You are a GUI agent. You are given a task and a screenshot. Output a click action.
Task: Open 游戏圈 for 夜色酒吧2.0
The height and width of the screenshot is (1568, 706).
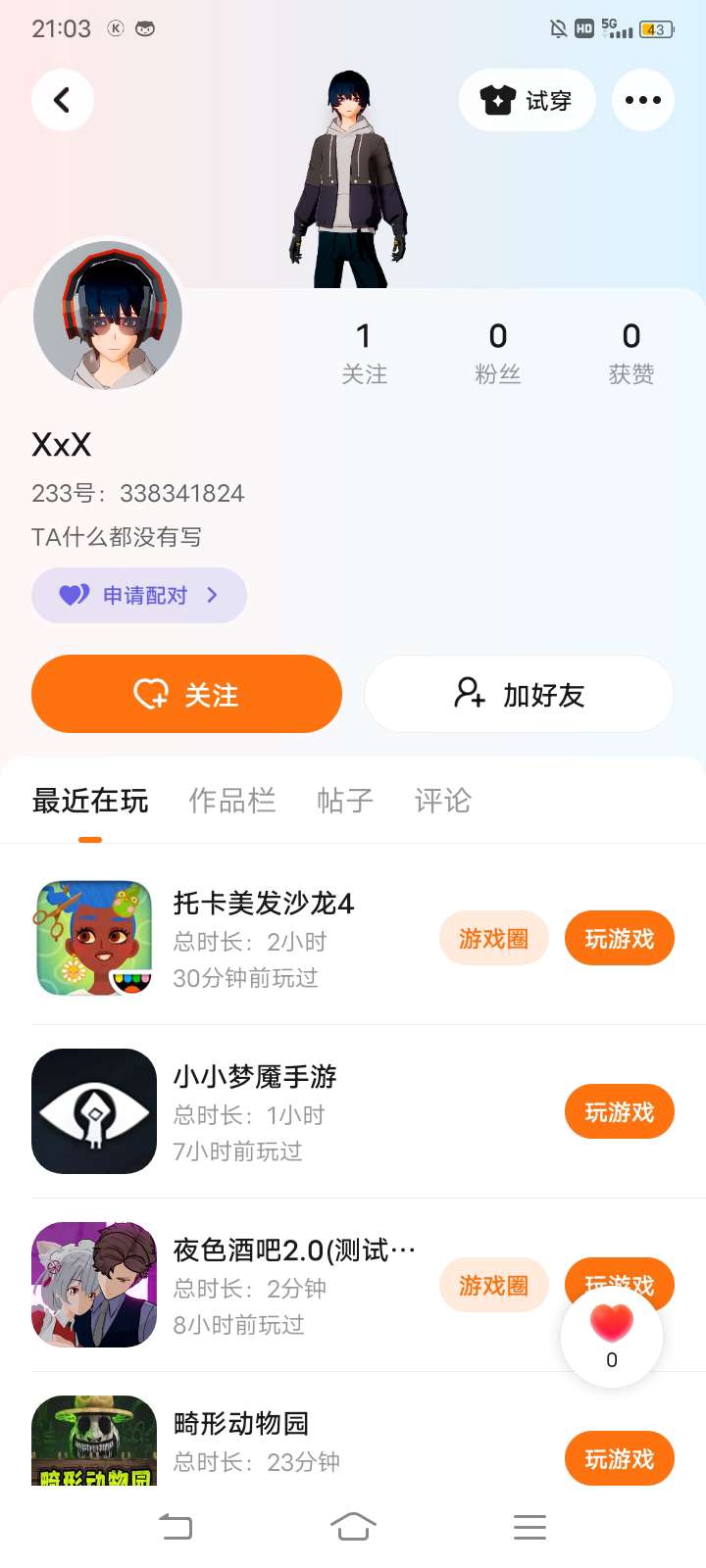click(493, 1285)
